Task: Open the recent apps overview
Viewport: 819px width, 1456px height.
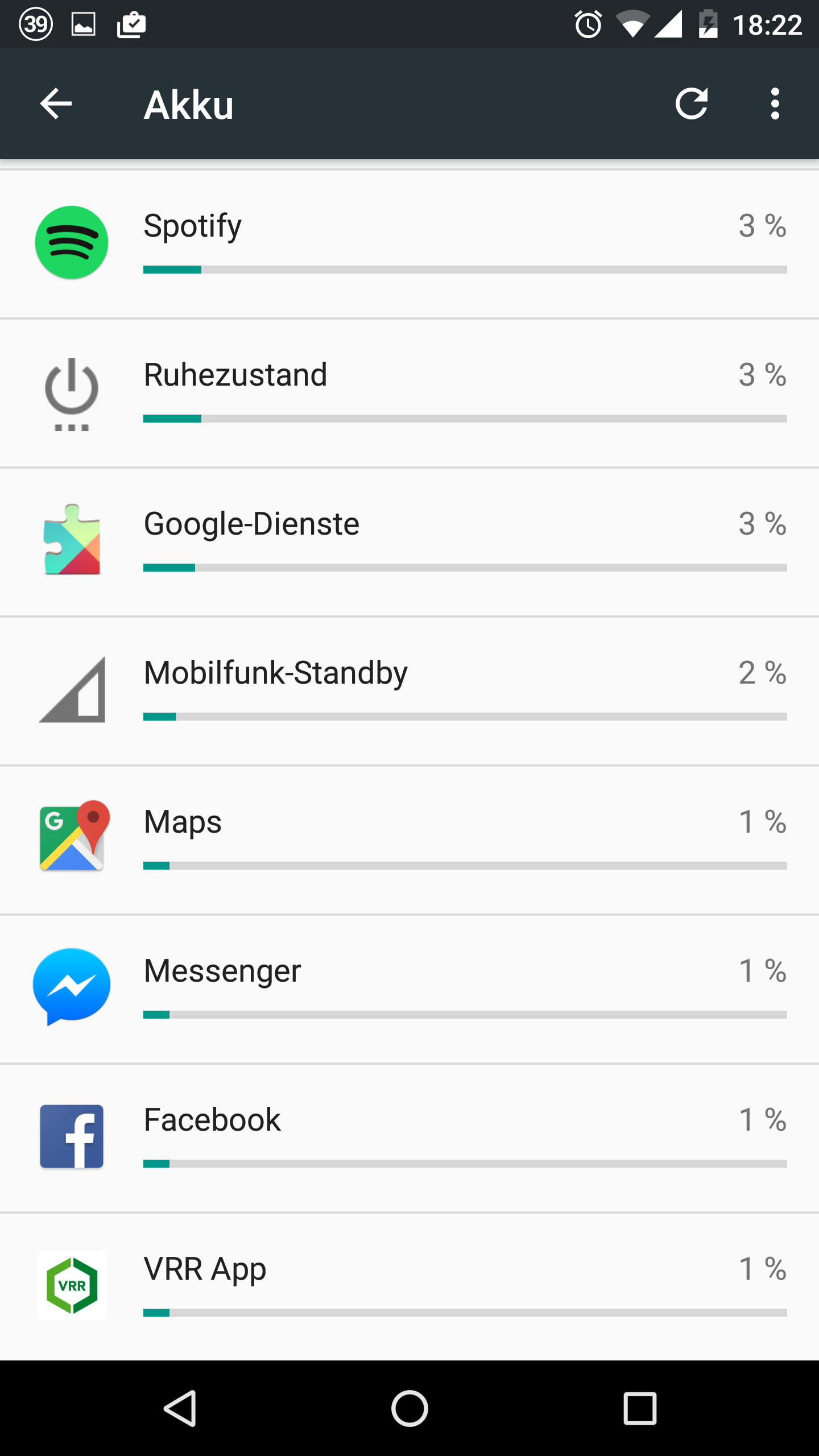Action: (x=640, y=1408)
